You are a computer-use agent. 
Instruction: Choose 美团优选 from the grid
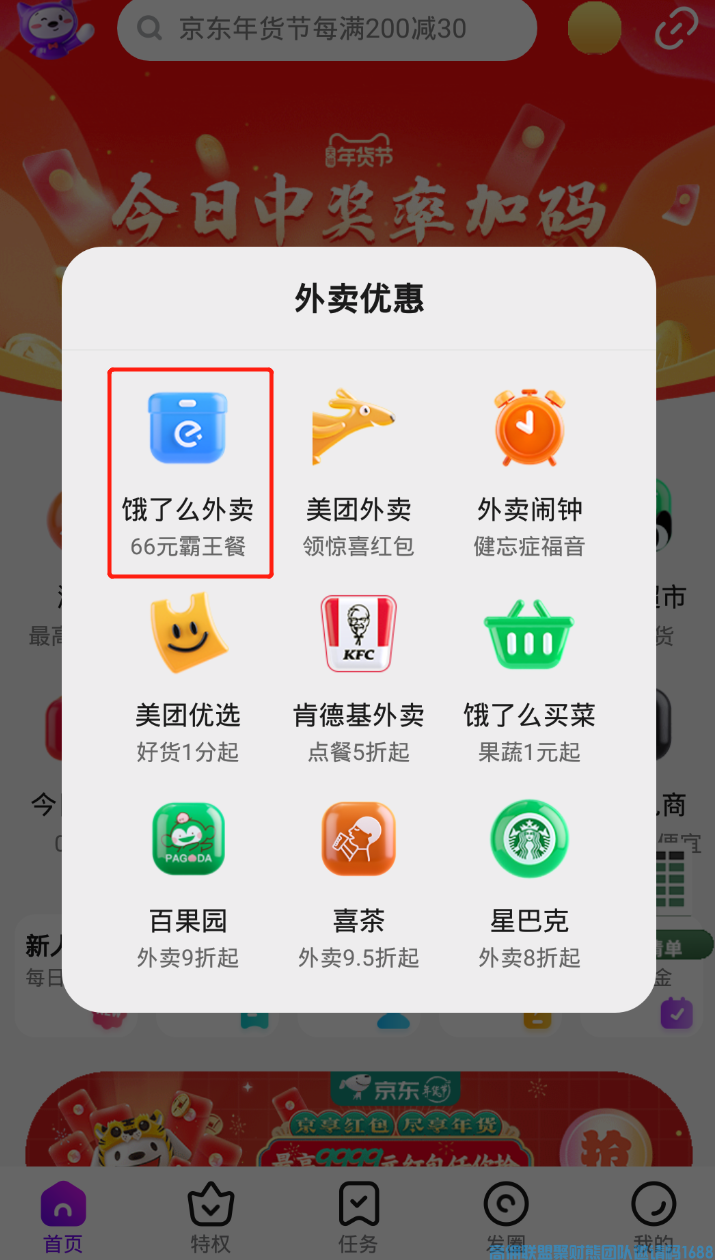[189, 678]
